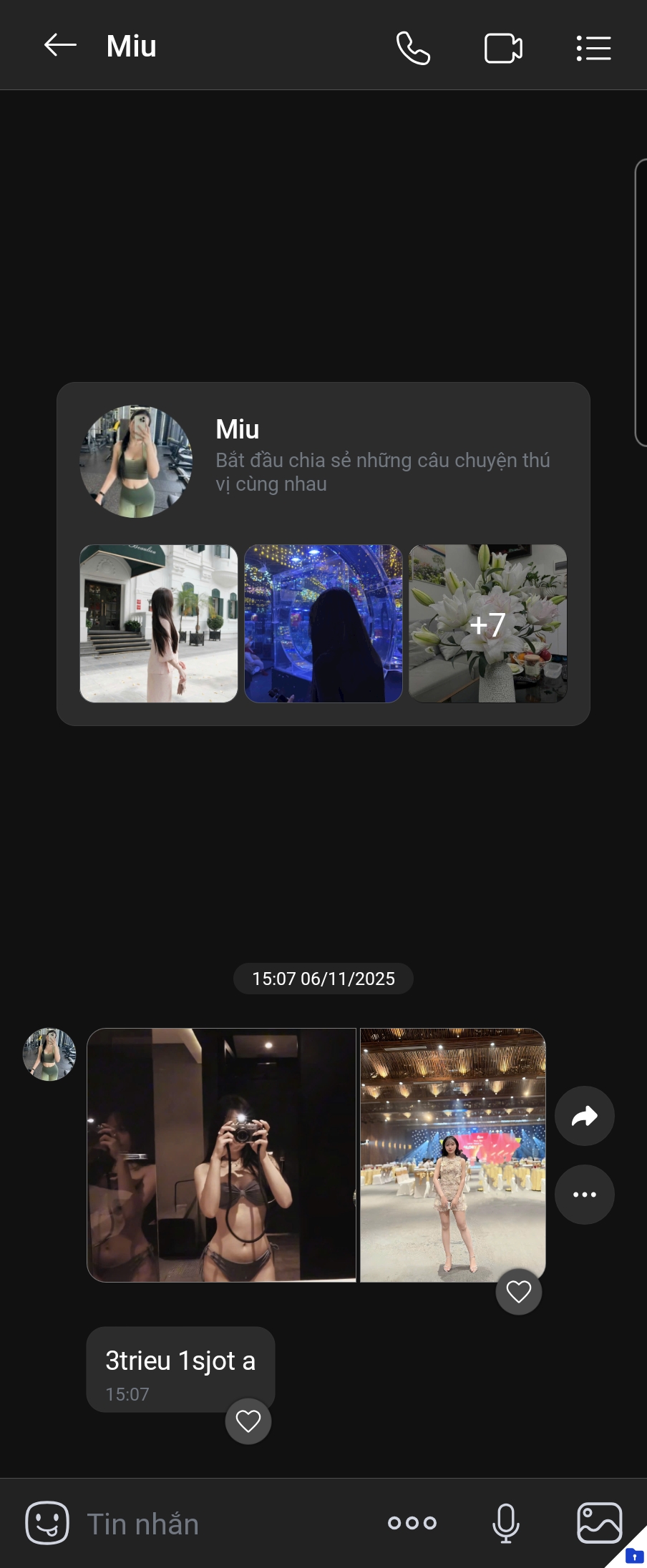
Task: View the +7 more photos tile
Action: (488, 624)
